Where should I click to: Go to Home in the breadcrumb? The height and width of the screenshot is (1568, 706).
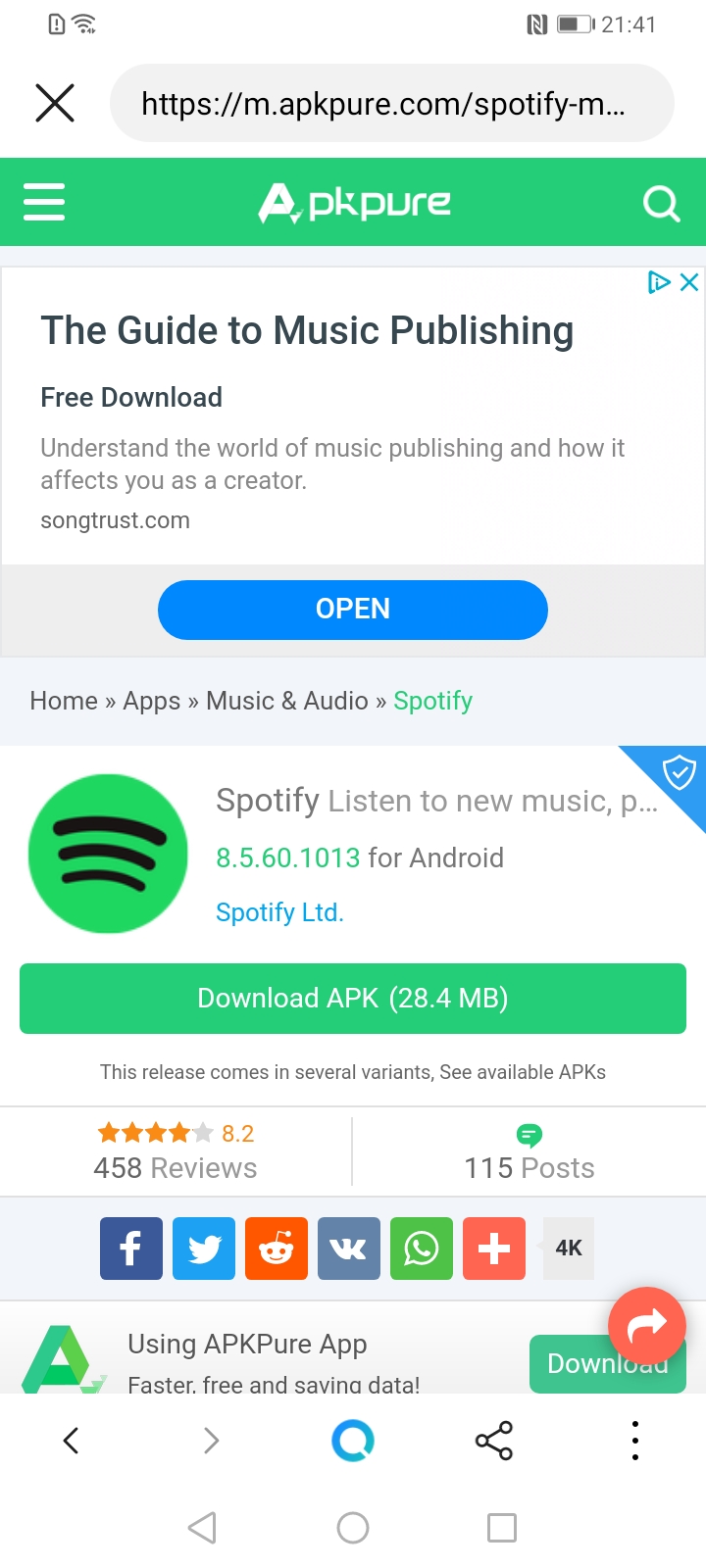coord(64,701)
